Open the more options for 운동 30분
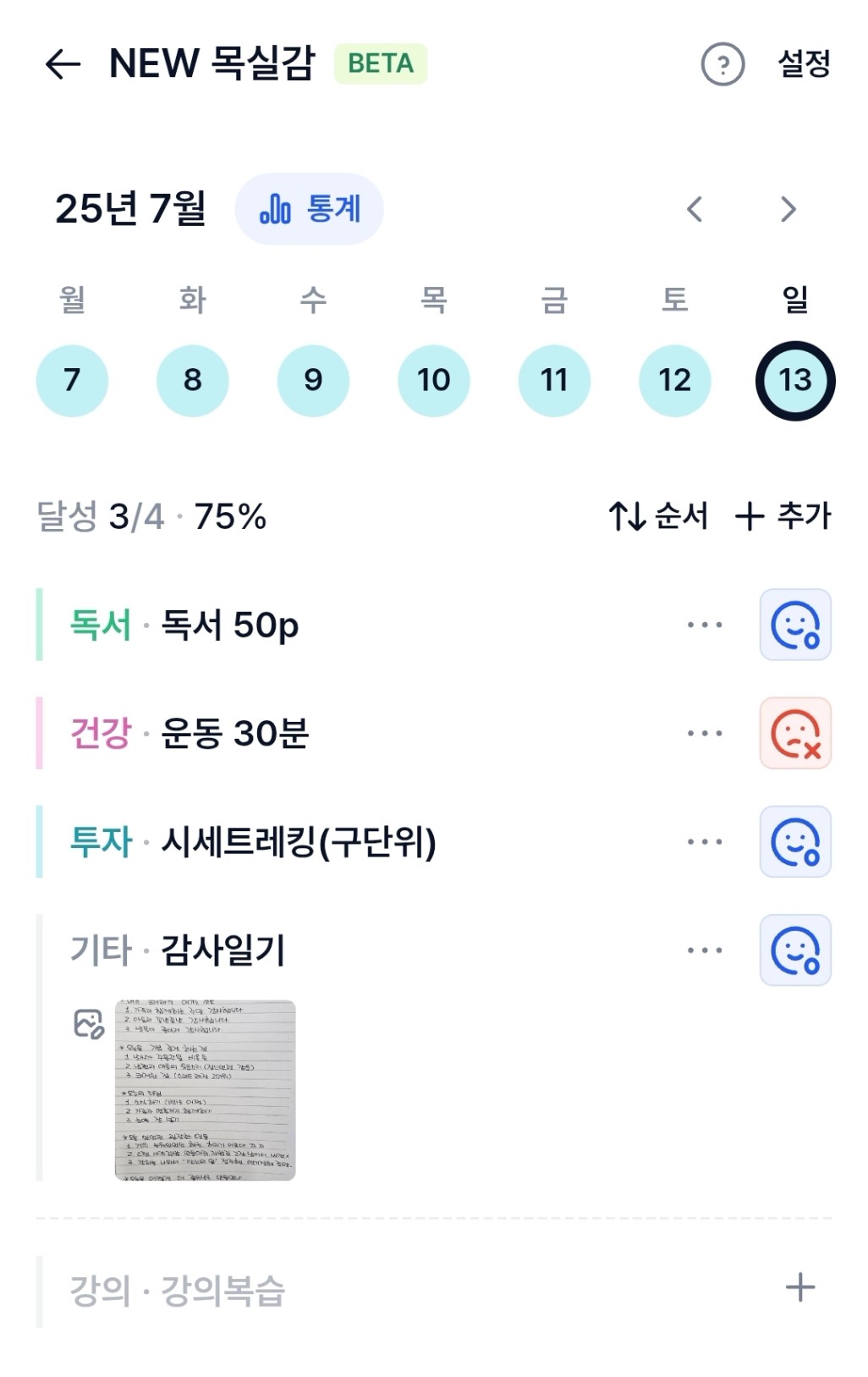This screenshot has height=1377, width=868. tap(705, 734)
